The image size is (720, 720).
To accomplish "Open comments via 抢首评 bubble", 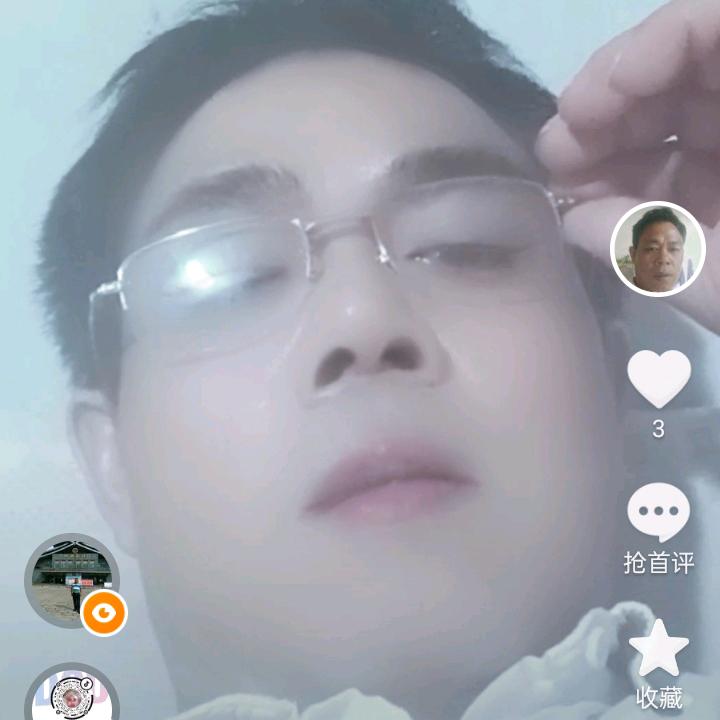I will click(659, 512).
